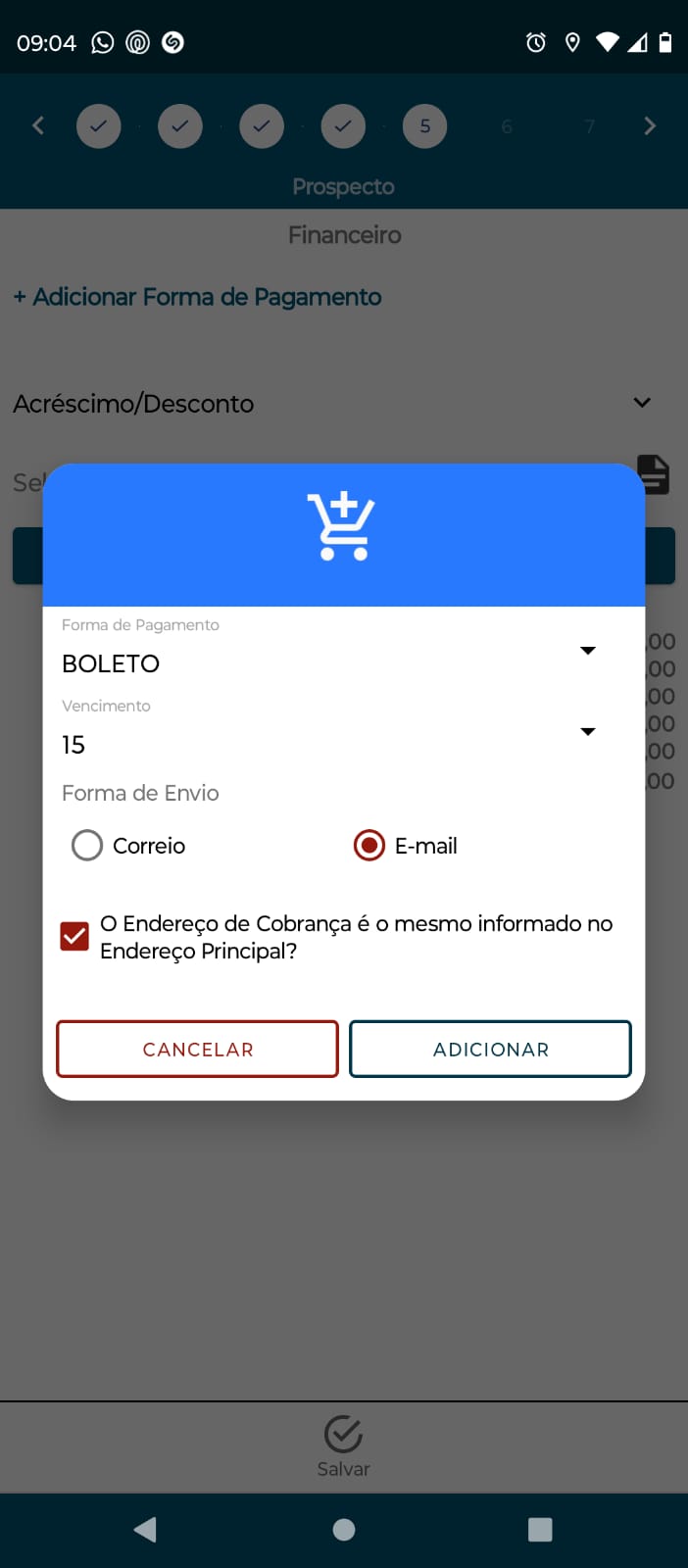Go to the system home screen
Viewport: 688px width, 1568px height.
point(344,1529)
